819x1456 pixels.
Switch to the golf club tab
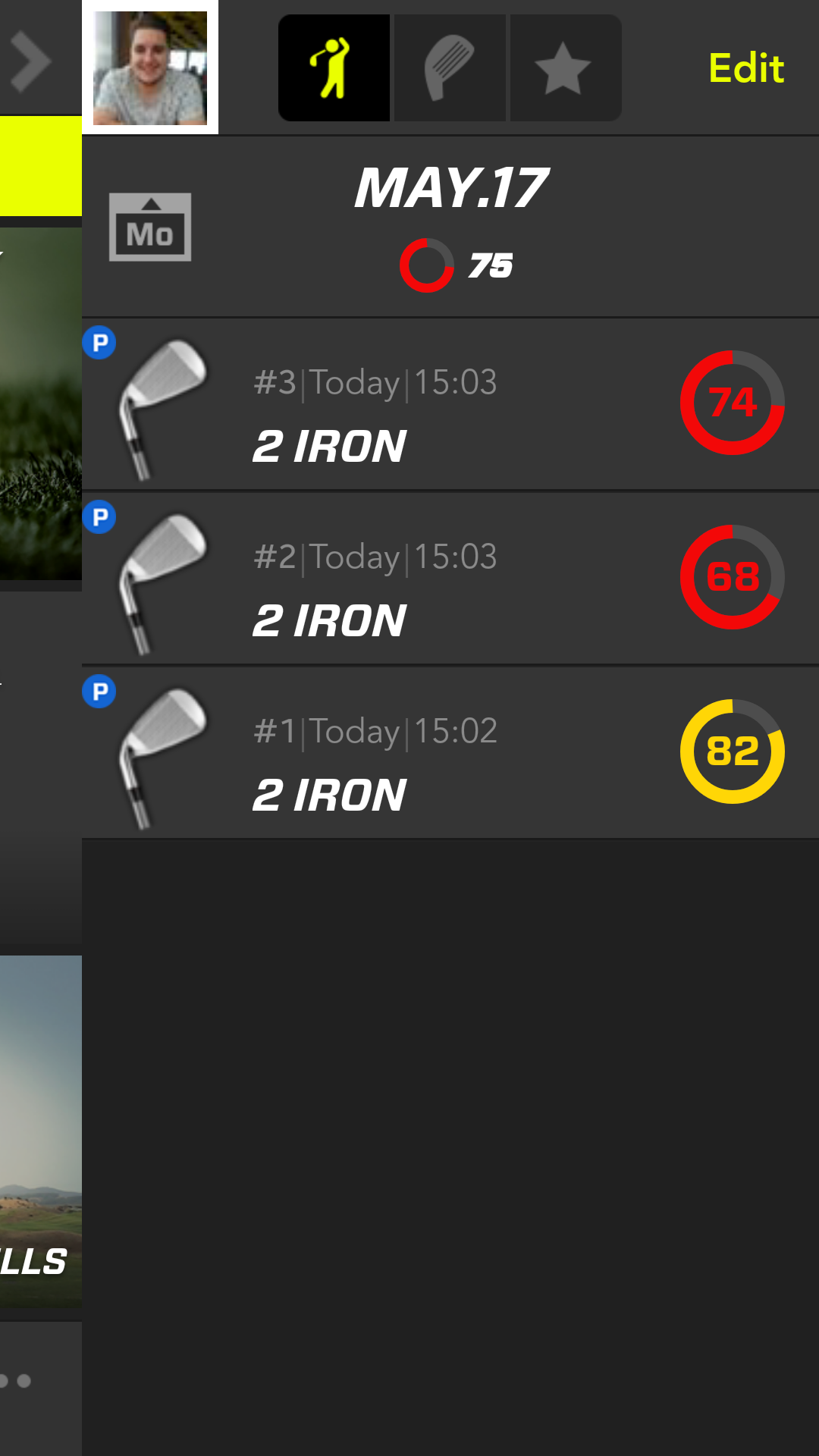450,68
